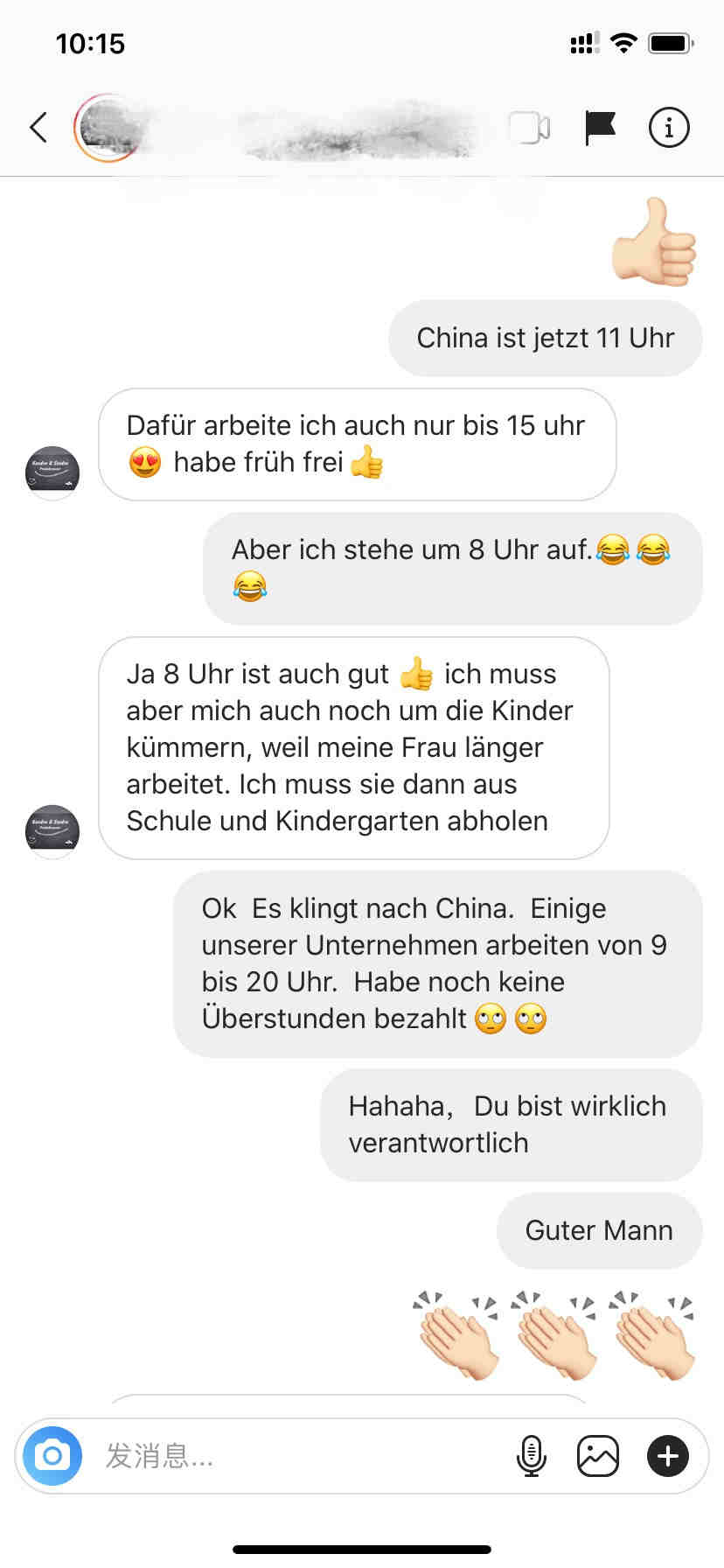Screen dimensions: 724x1568
Task: Open the contact's profile picture in header
Action: click(108, 128)
